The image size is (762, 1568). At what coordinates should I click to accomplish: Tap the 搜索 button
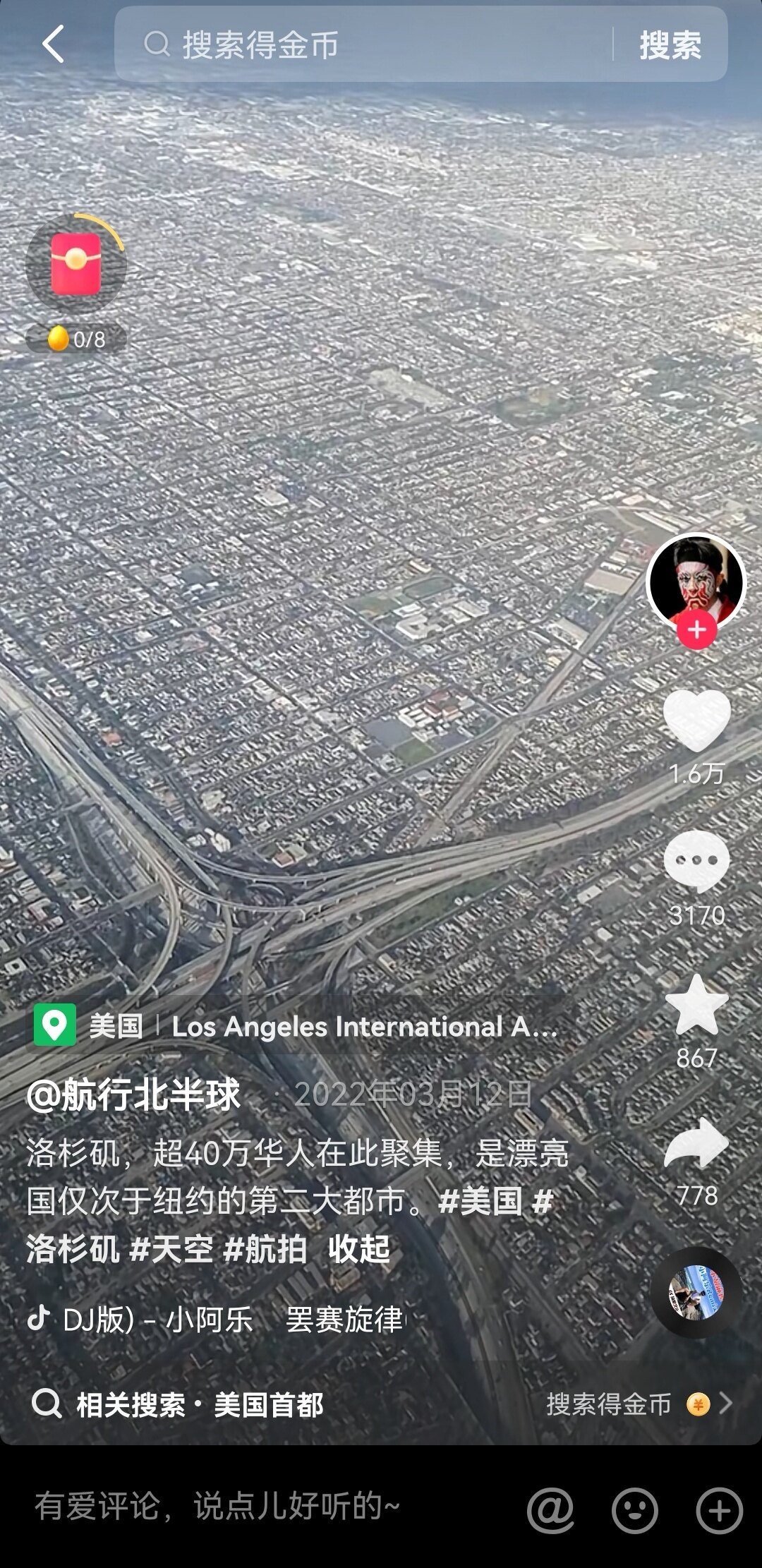coord(670,46)
